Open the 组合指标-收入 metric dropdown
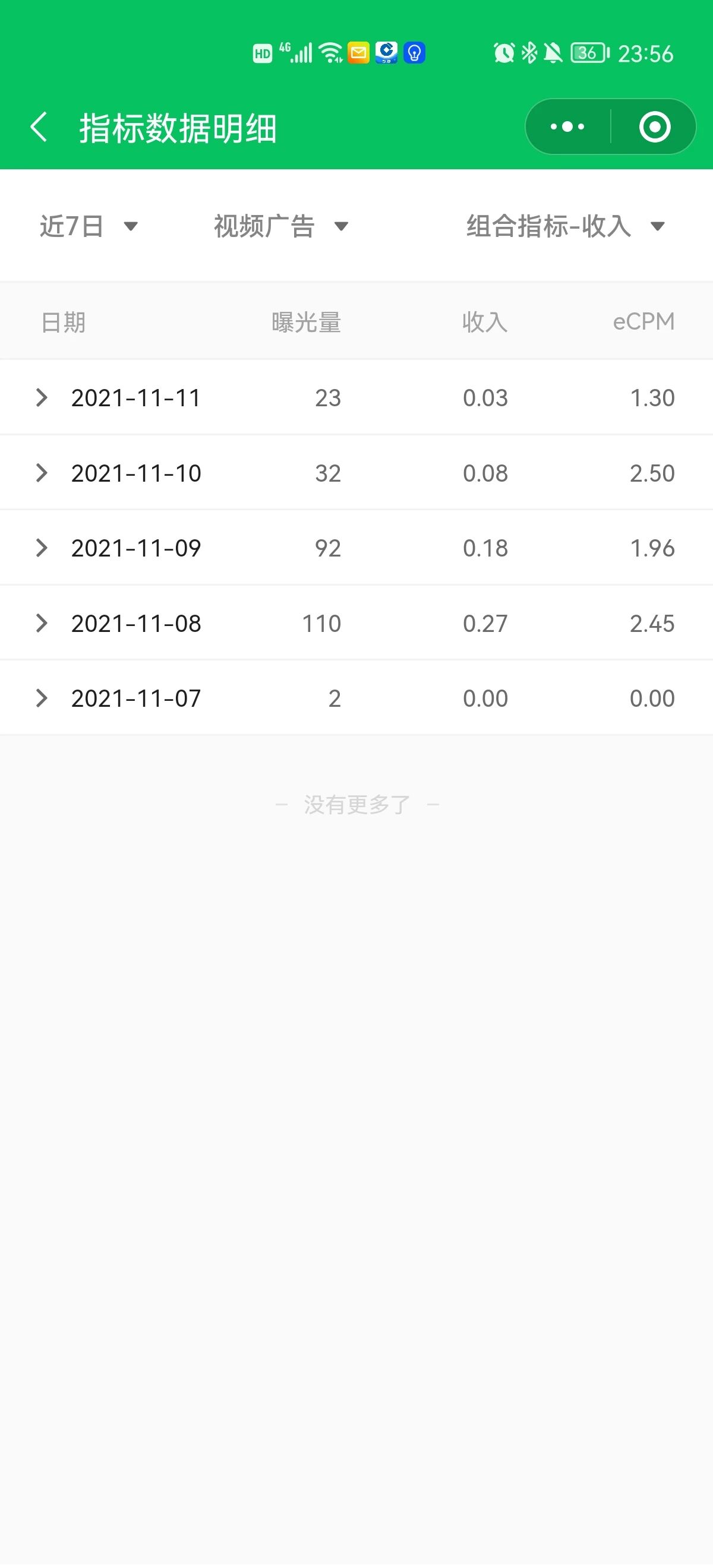Viewport: 713px width, 1568px height. (x=565, y=226)
